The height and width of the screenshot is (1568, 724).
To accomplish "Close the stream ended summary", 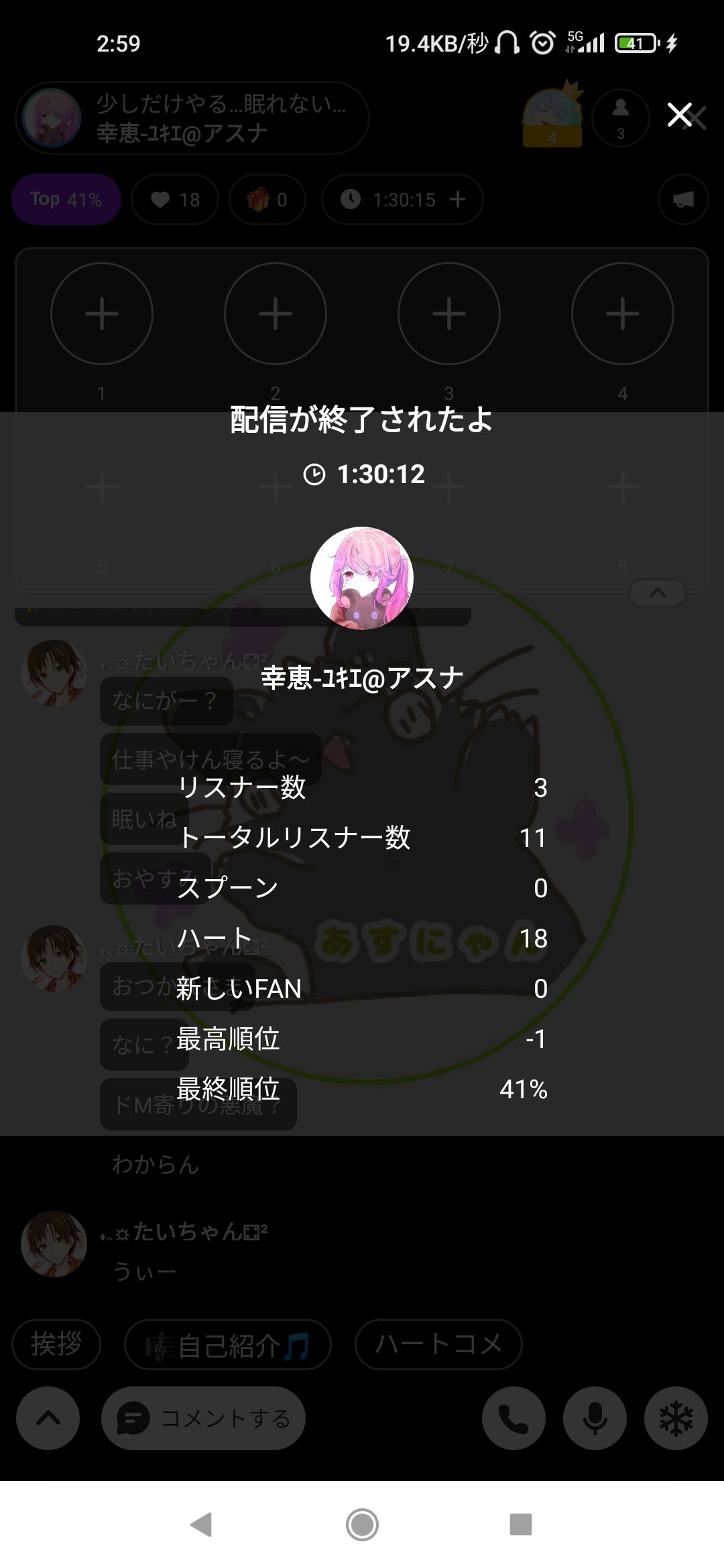I will pos(680,115).
